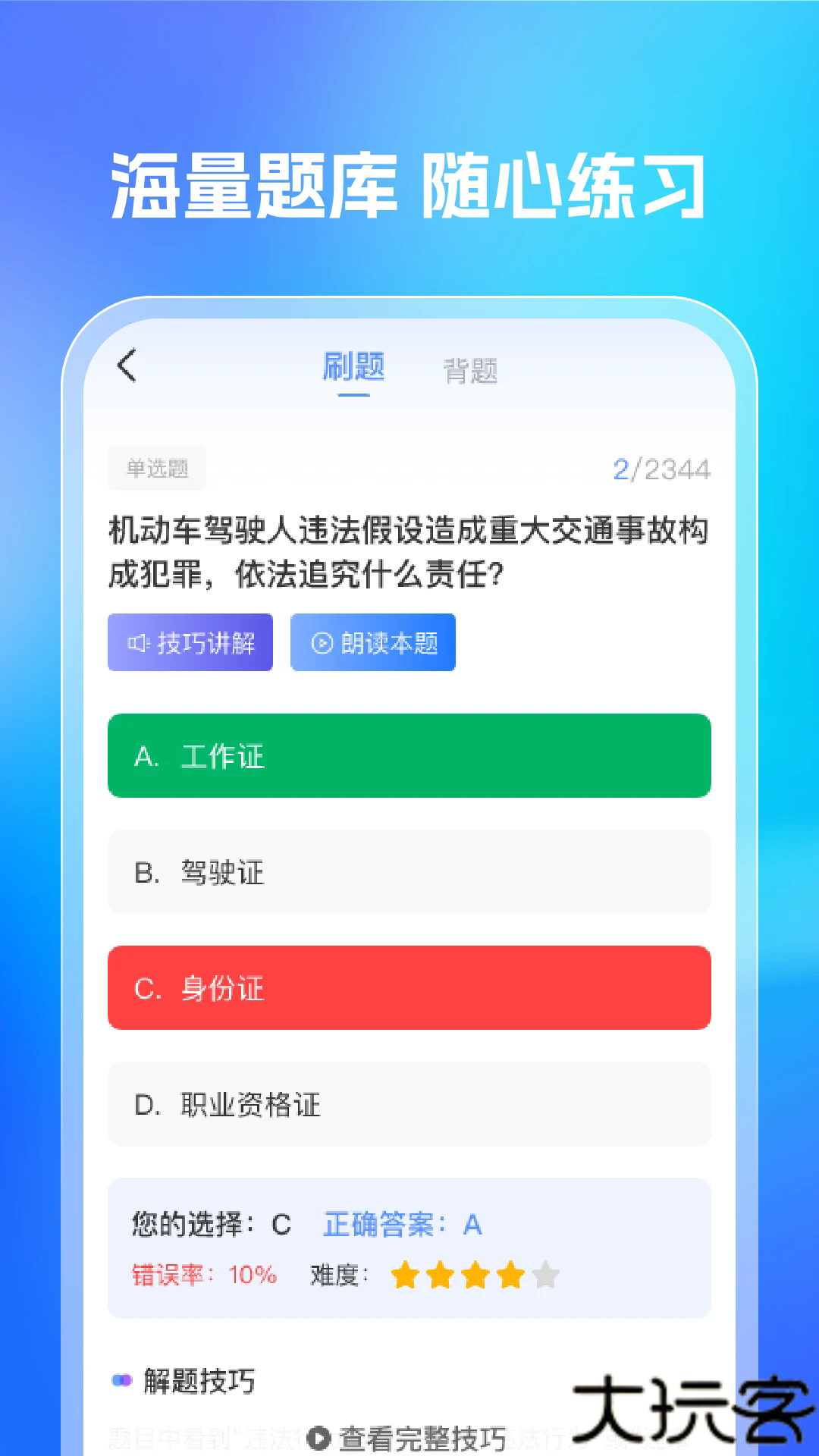Image resolution: width=819 pixels, height=1456 pixels.
Task: Click your chosen answer C 身份证
Action: [x=409, y=989]
